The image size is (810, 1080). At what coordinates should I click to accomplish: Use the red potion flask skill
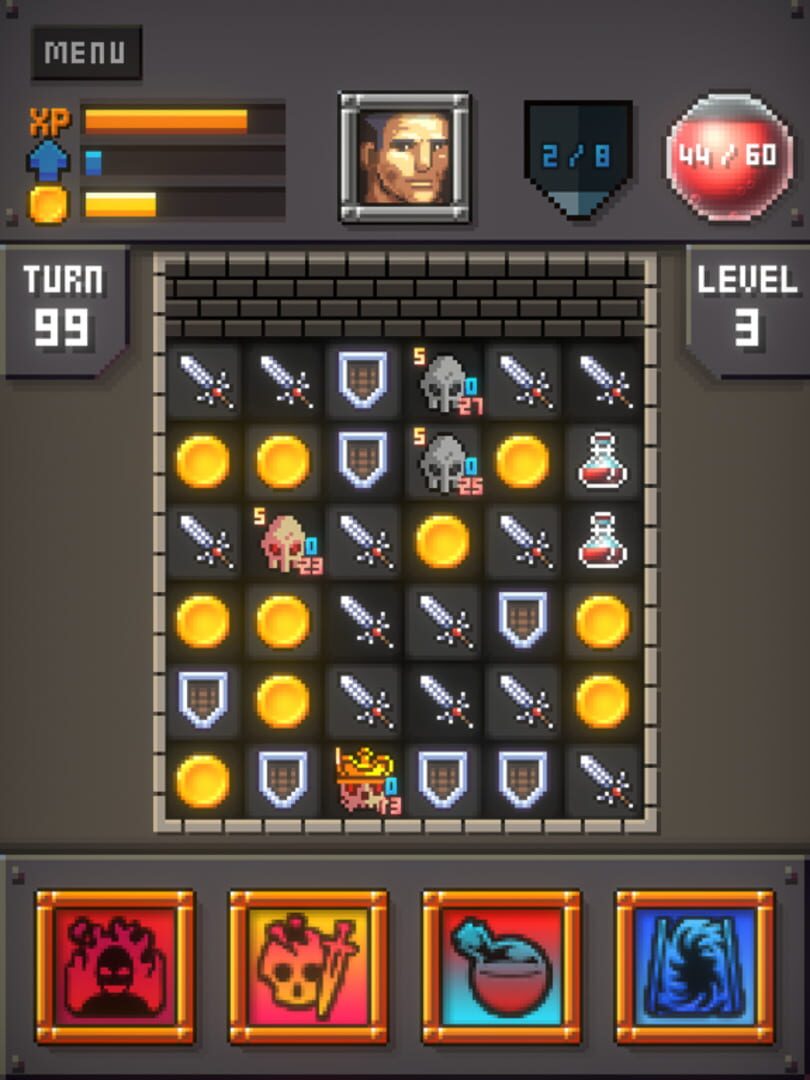(x=501, y=967)
